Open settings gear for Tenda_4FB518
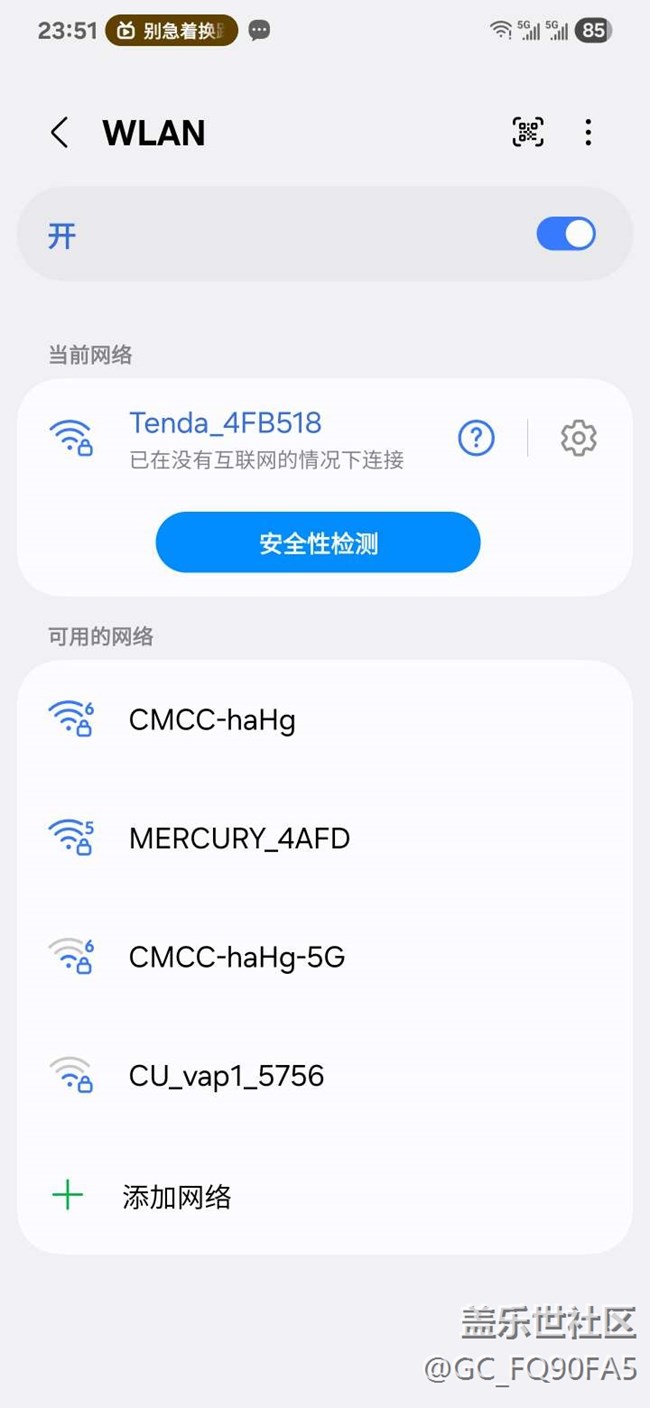Image resolution: width=650 pixels, height=1408 pixels. pyautogui.click(x=579, y=438)
